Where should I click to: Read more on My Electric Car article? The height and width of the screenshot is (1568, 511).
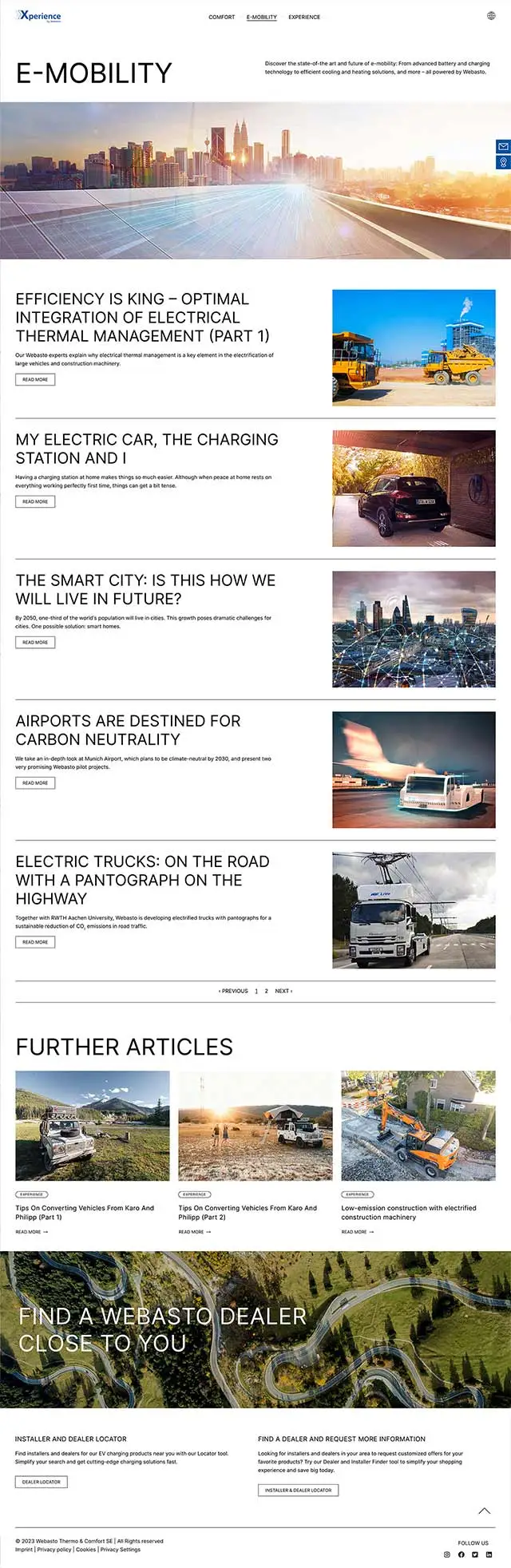click(x=35, y=502)
